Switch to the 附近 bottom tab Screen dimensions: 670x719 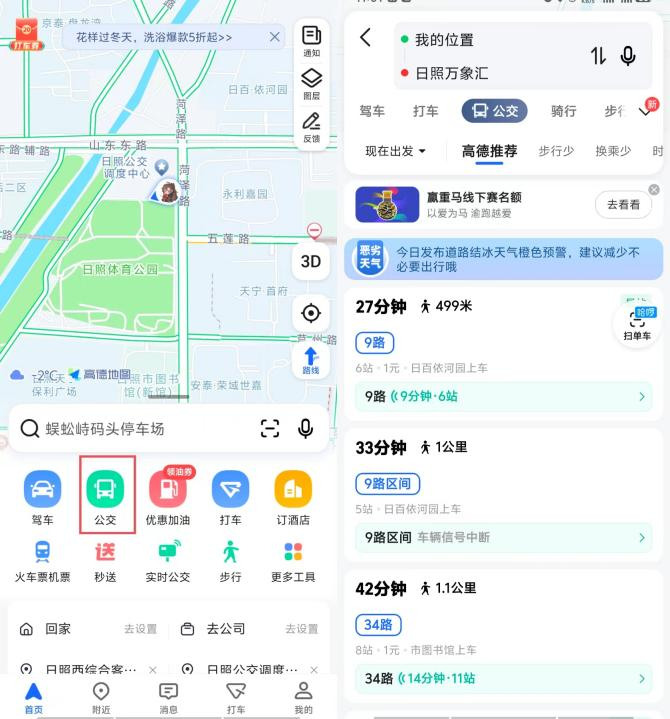(101, 697)
